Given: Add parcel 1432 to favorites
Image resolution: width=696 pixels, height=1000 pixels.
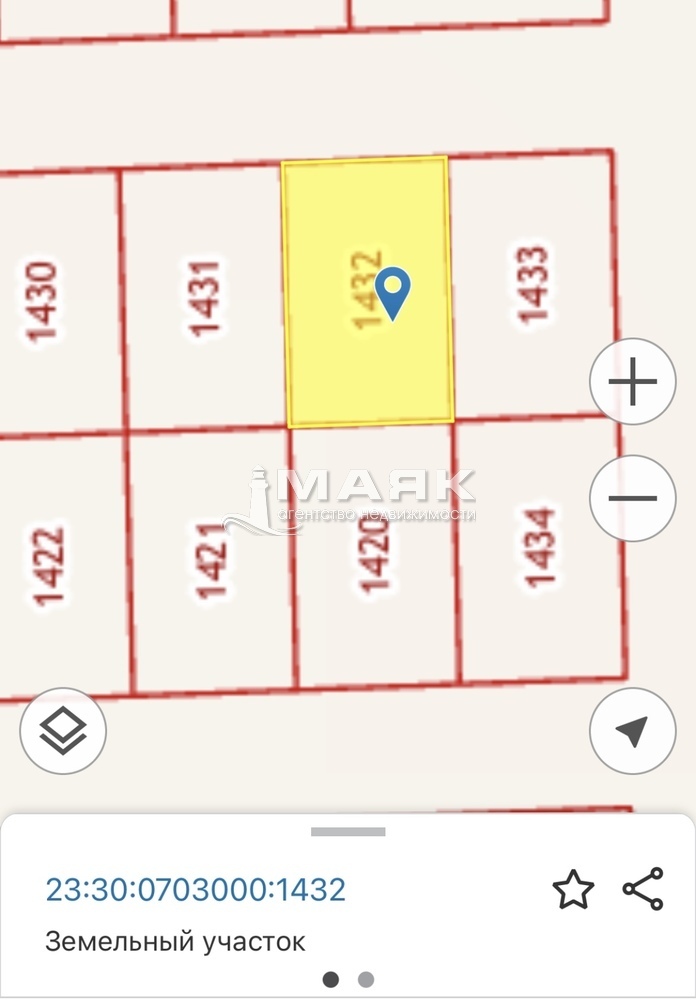Looking at the screenshot, I should point(573,889).
